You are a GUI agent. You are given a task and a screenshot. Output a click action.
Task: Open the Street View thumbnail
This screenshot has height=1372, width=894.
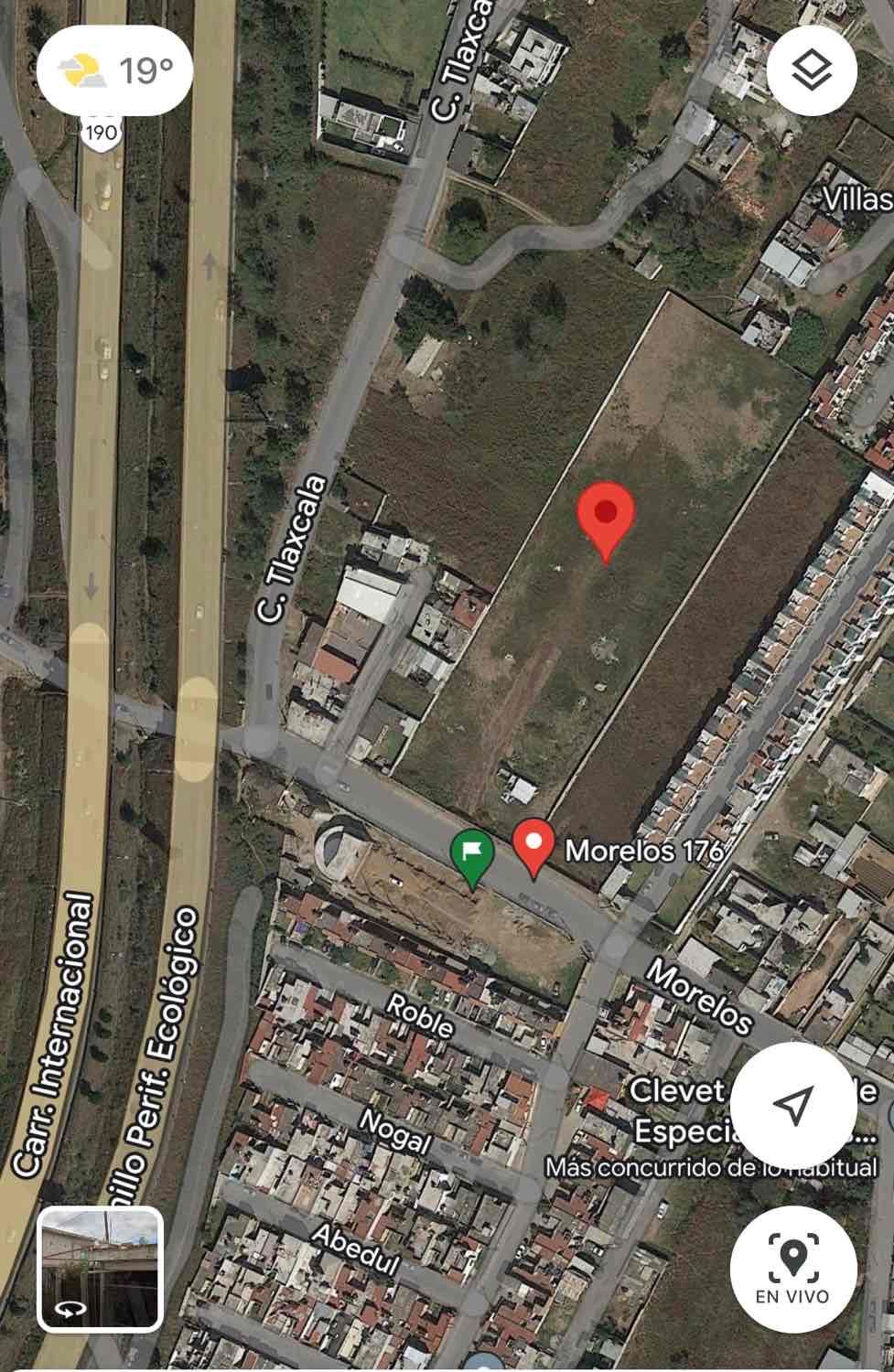point(101,1269)
